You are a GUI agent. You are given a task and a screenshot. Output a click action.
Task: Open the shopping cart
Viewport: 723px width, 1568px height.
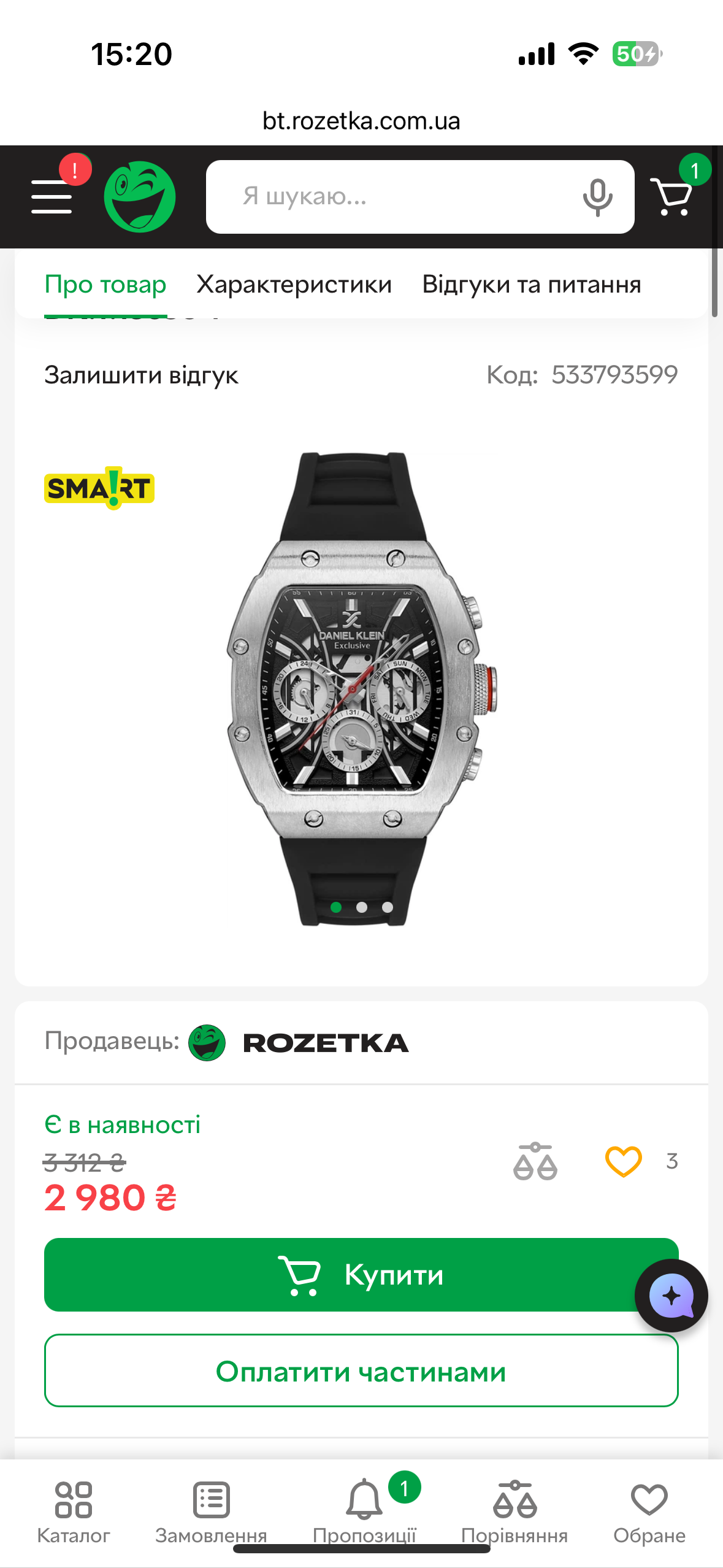coord(672,197)
